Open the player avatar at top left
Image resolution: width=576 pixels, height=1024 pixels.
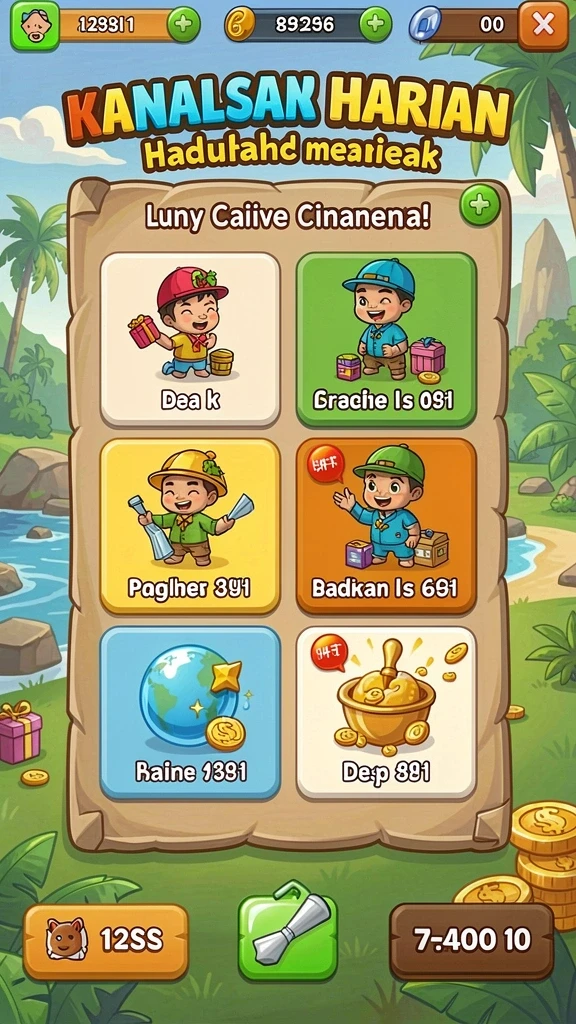(x=35, y=25)
